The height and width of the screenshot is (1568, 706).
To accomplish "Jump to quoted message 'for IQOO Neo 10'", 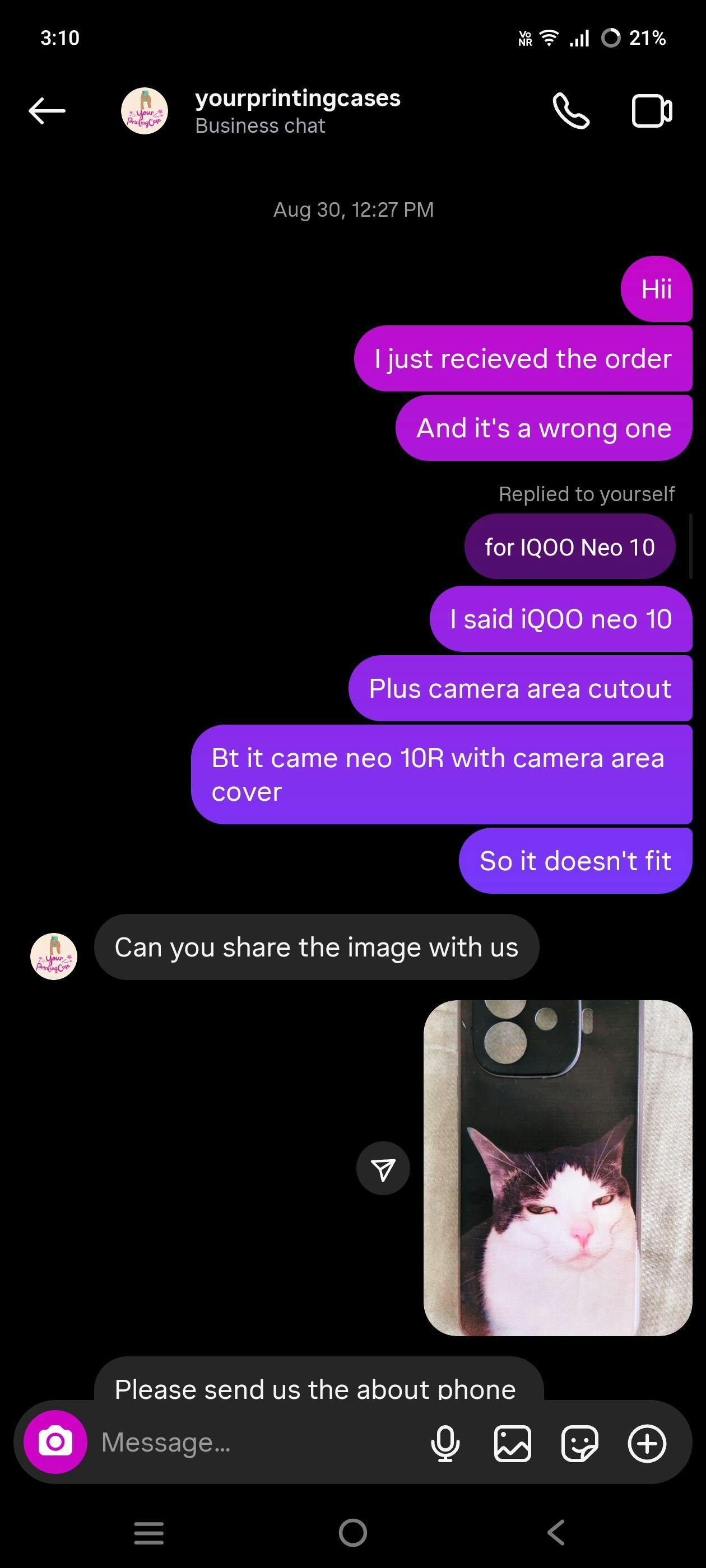I will coord(569,547).
